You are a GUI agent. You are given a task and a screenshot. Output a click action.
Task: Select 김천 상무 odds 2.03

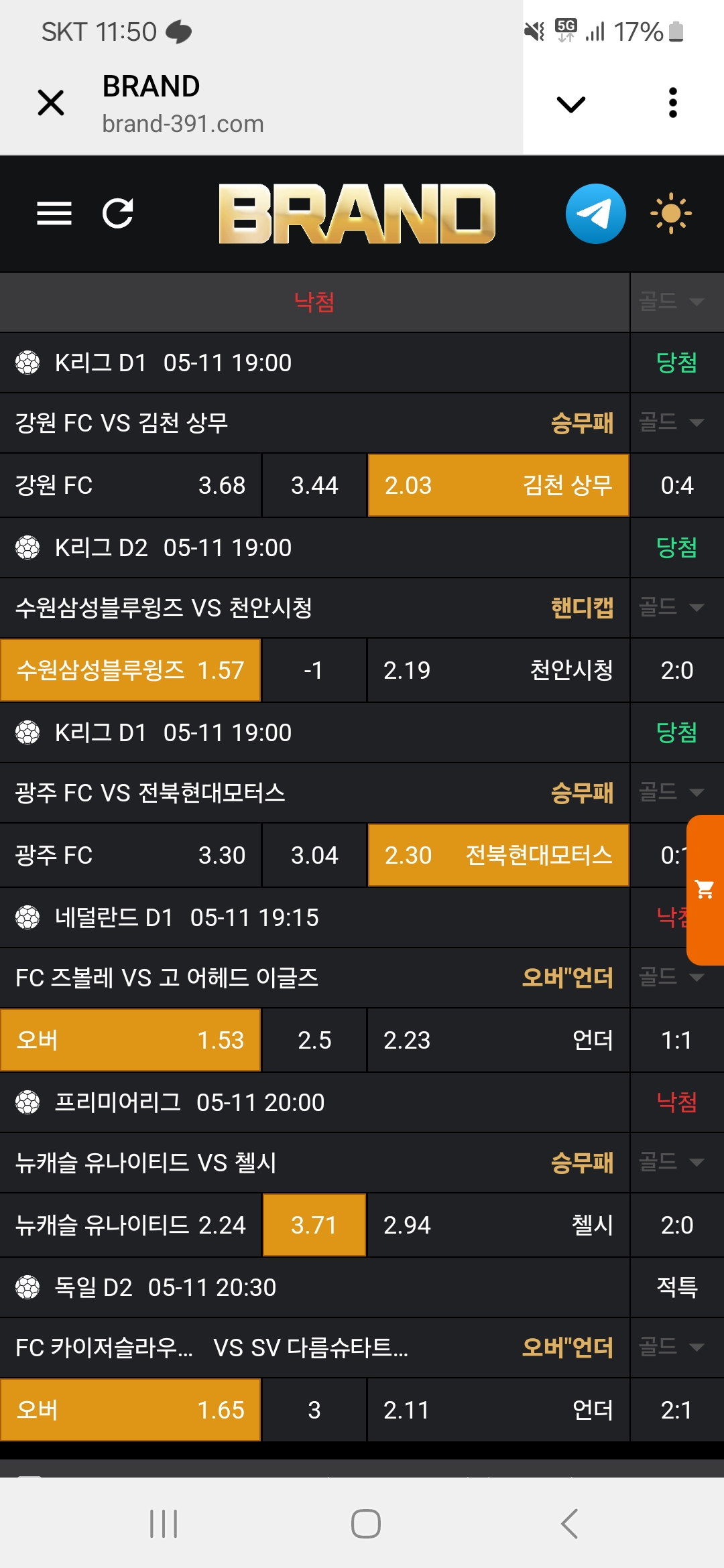pyautogui.click(x=499, y=485)
